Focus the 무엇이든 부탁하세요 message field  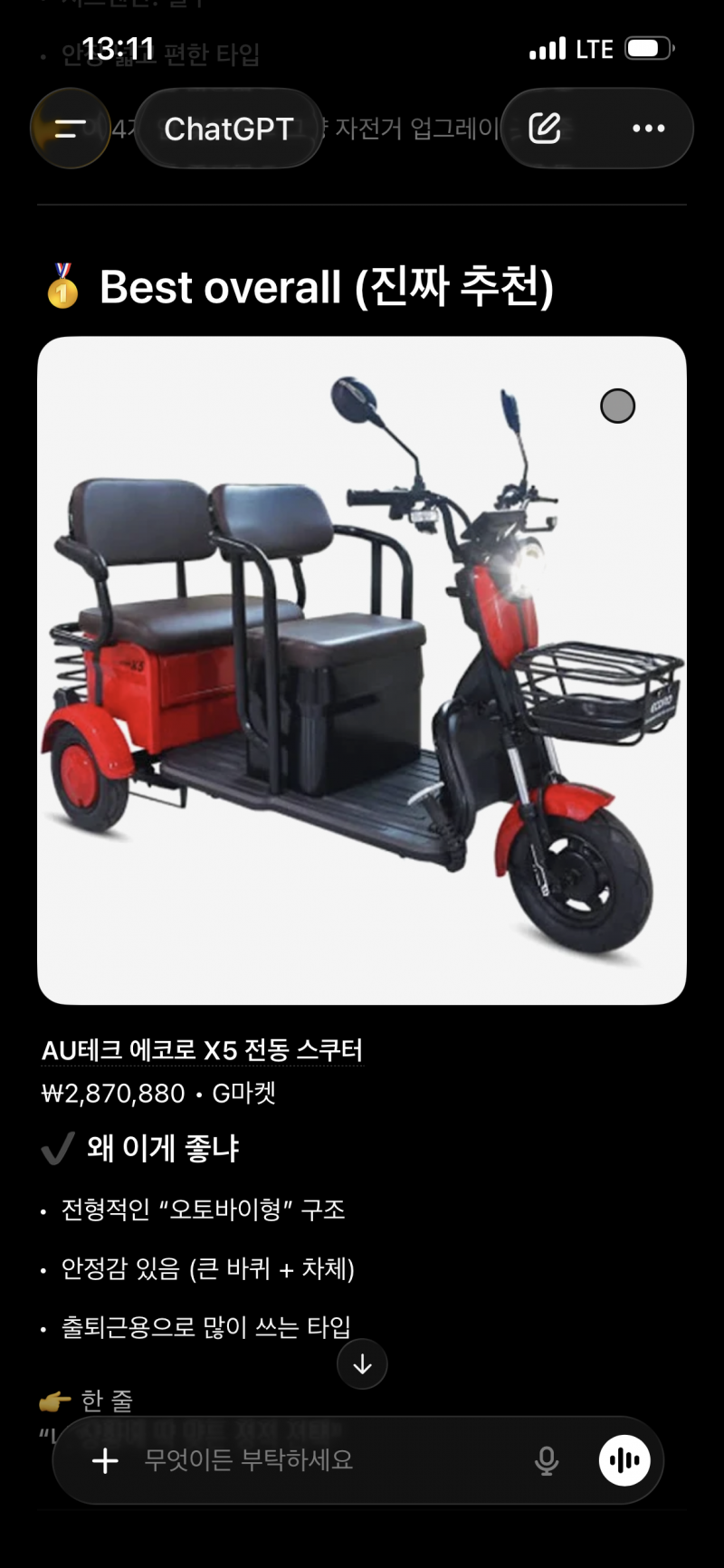(x=326, y=1460)
